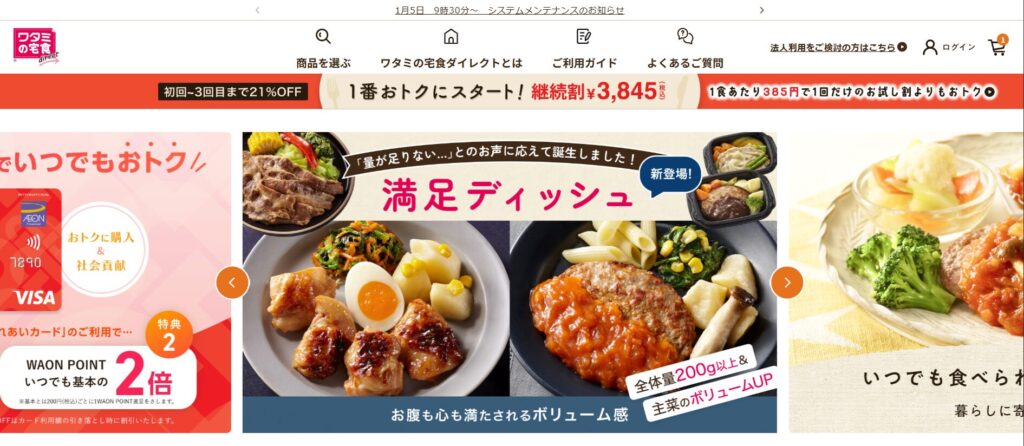Open 法人利用をご検討の方はこちら link
Image resolution: width=1024 pixels, height=446 pixels.
tap(838, 47)
